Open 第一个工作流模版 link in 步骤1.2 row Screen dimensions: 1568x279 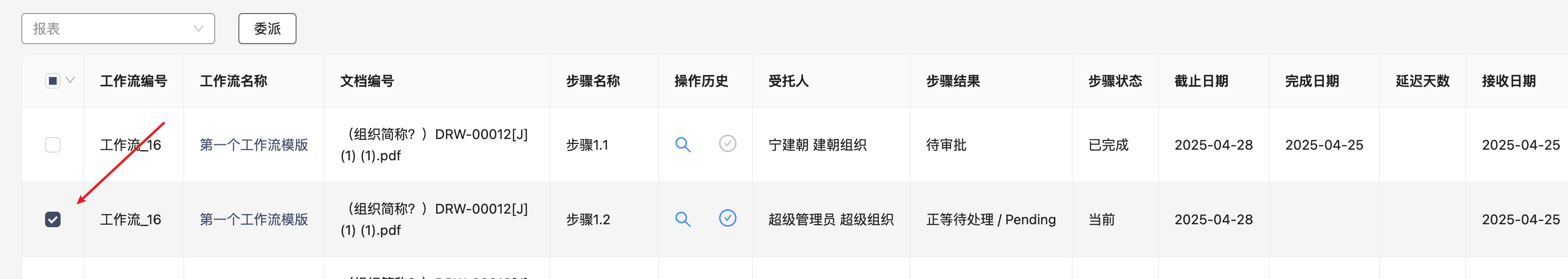[253, 219]
